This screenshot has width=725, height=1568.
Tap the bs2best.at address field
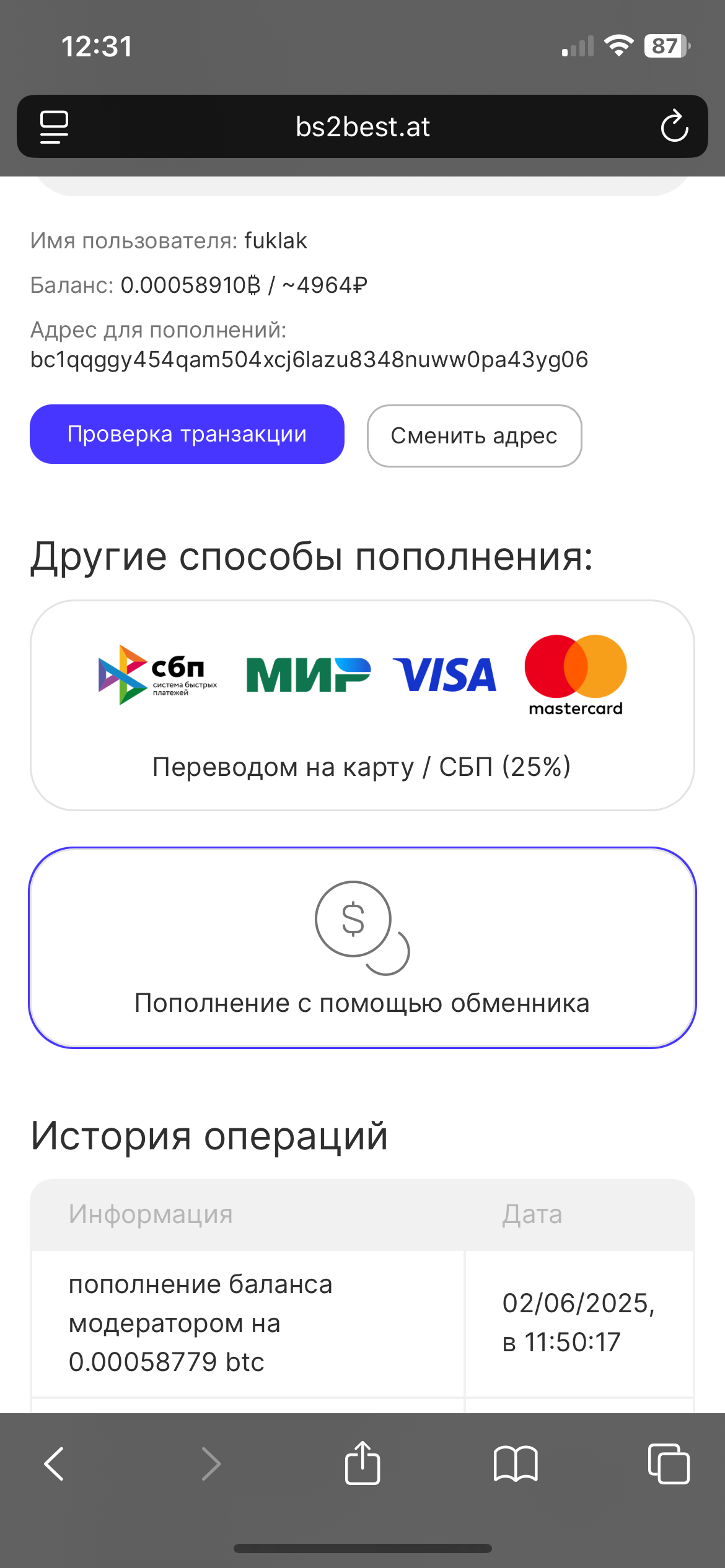(362, 126)
